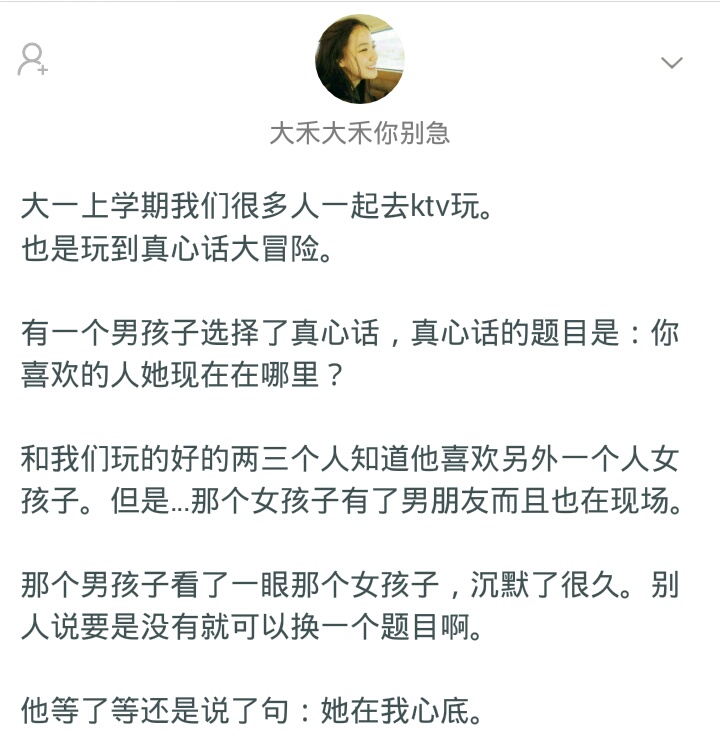The width and height of the screenshot is (720, 756).
Task: Expand the post using the top-right arrow
Action: coord(672,60)
